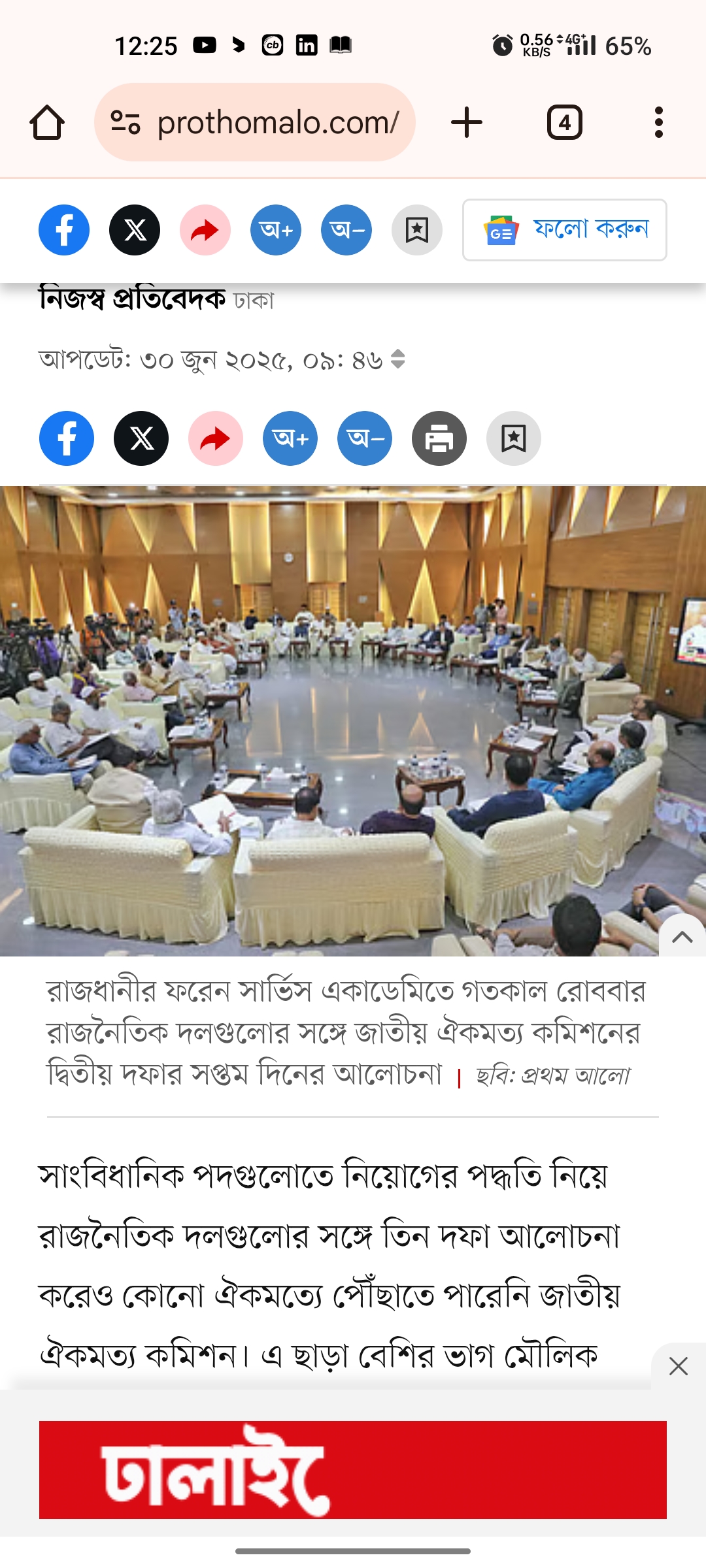This screenshot has width=706, height=1568.
Task: Jump back to top with the up arrow
Action: pyautogui.click(x=682, y=938)
